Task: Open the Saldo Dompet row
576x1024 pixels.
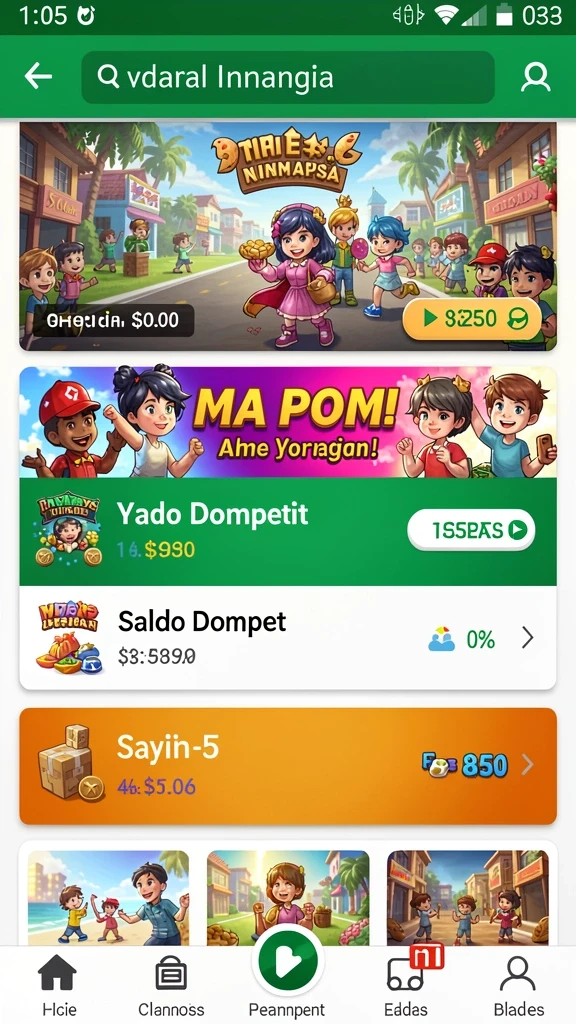Action: (x=288, y=637)
